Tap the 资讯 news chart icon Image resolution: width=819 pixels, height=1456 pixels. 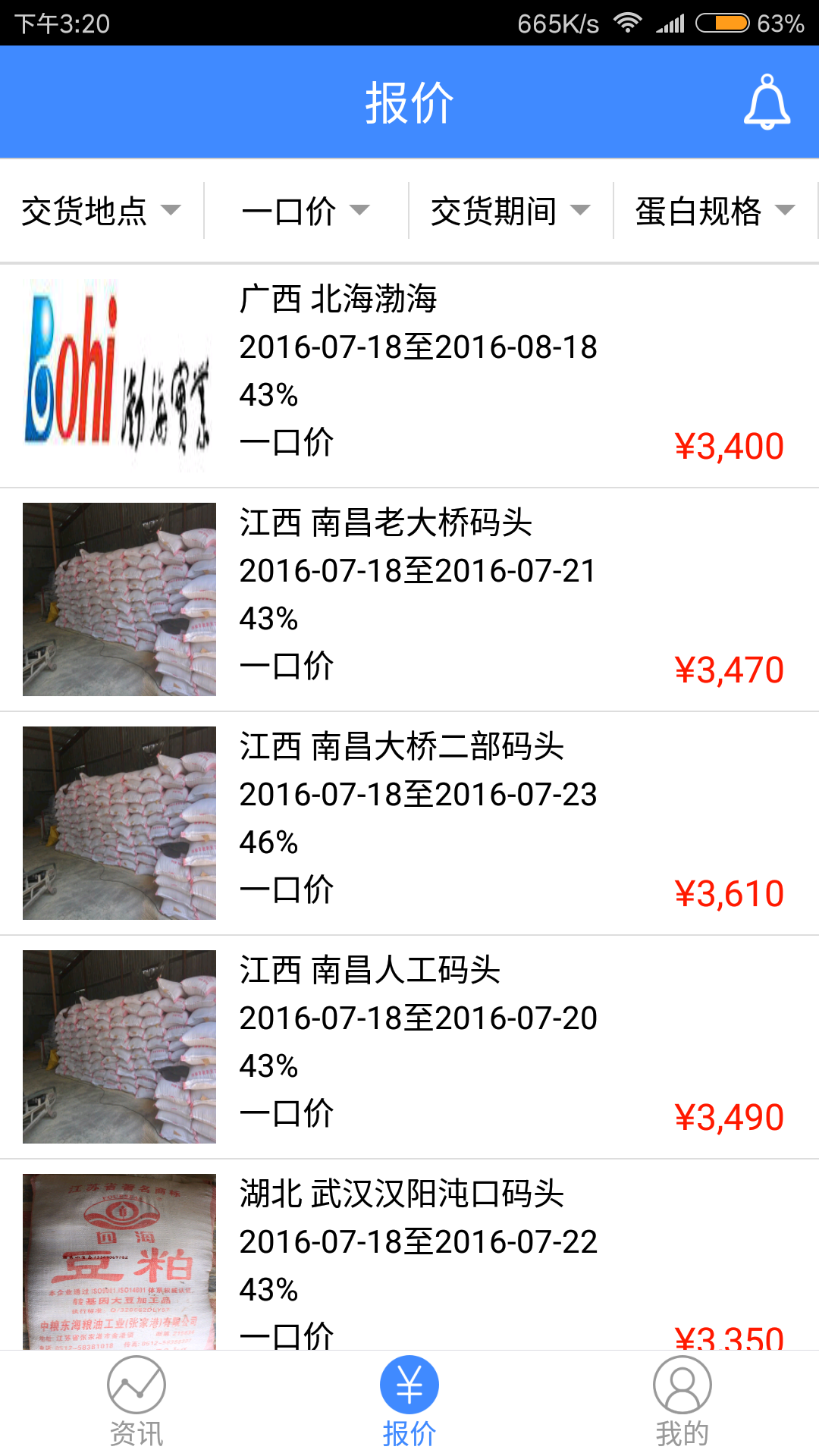136,1399
